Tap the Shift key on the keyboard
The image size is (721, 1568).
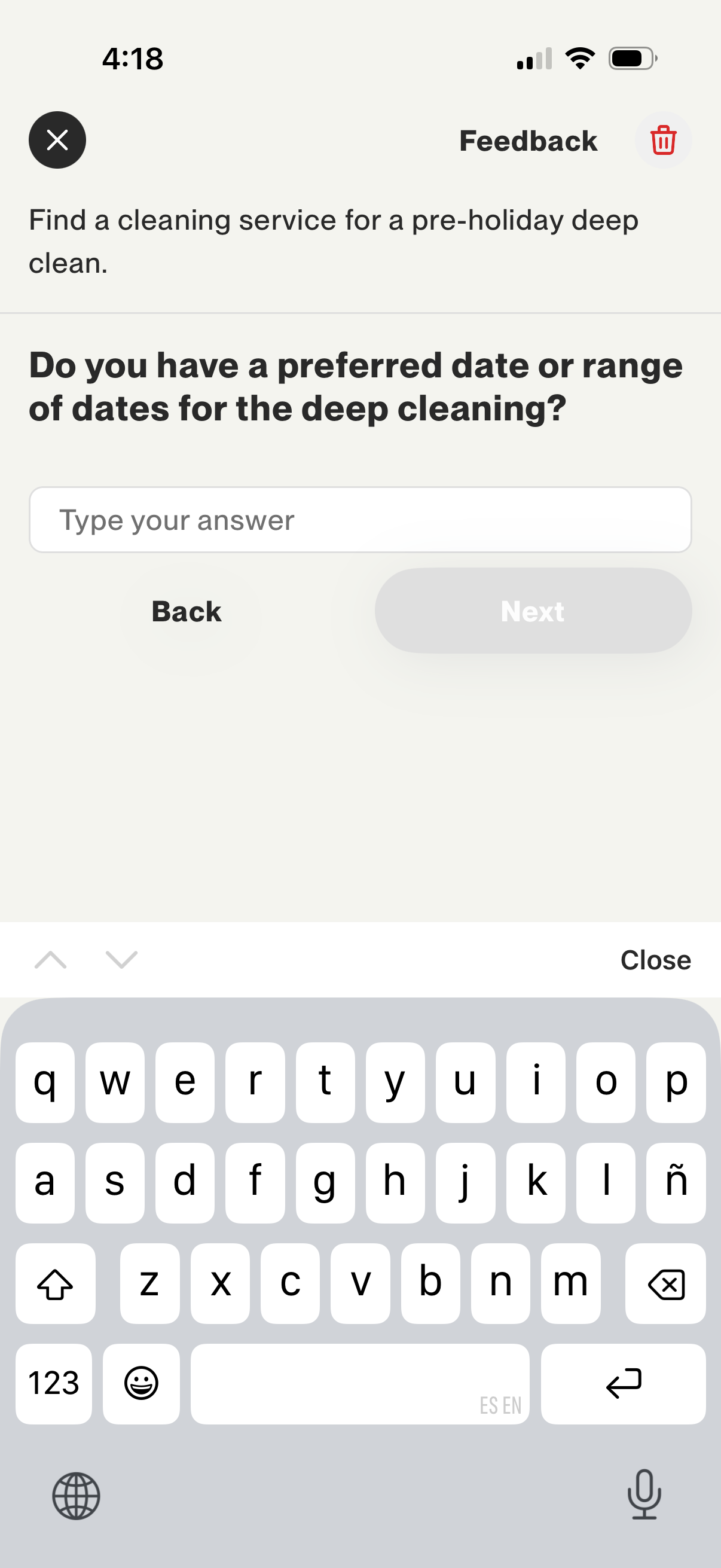[56, 1285]
